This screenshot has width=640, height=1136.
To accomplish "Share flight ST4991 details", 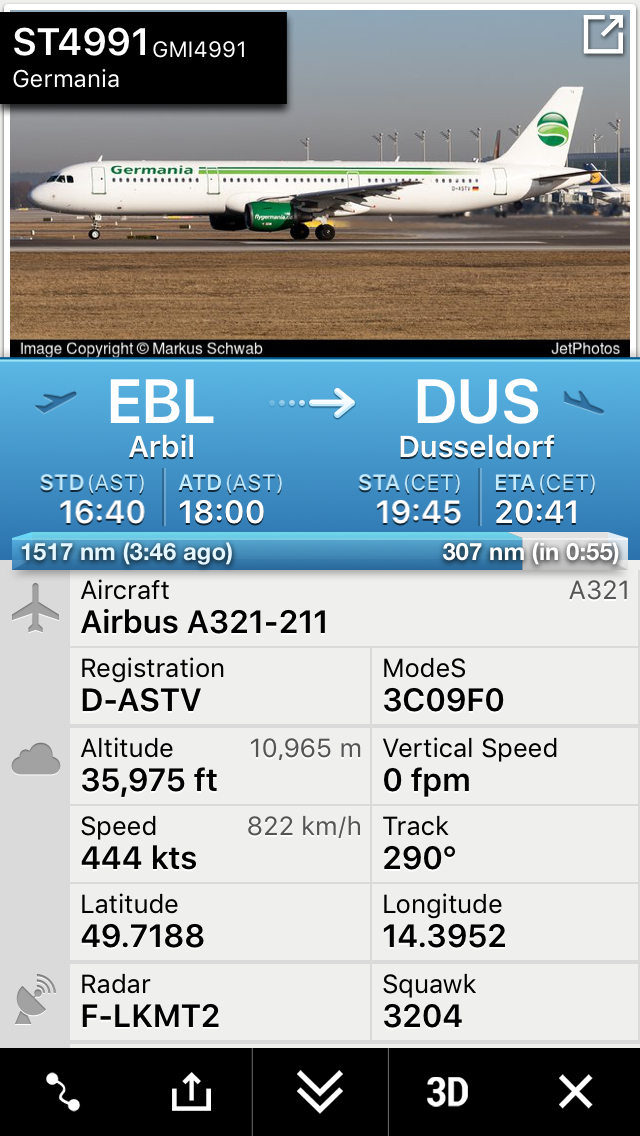I will click(191, 1091).
